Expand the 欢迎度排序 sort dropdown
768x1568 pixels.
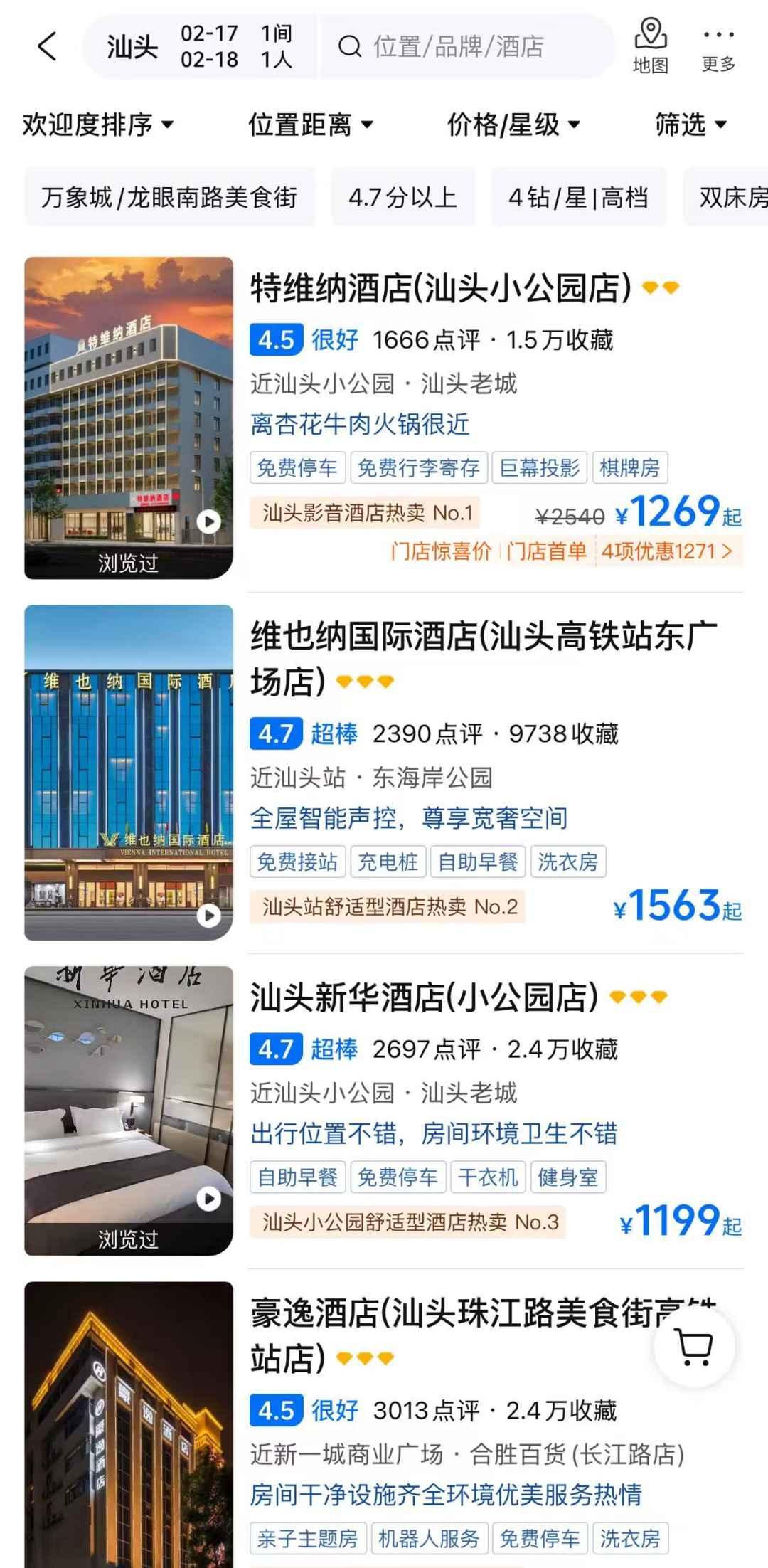click(x=97, y=125)
